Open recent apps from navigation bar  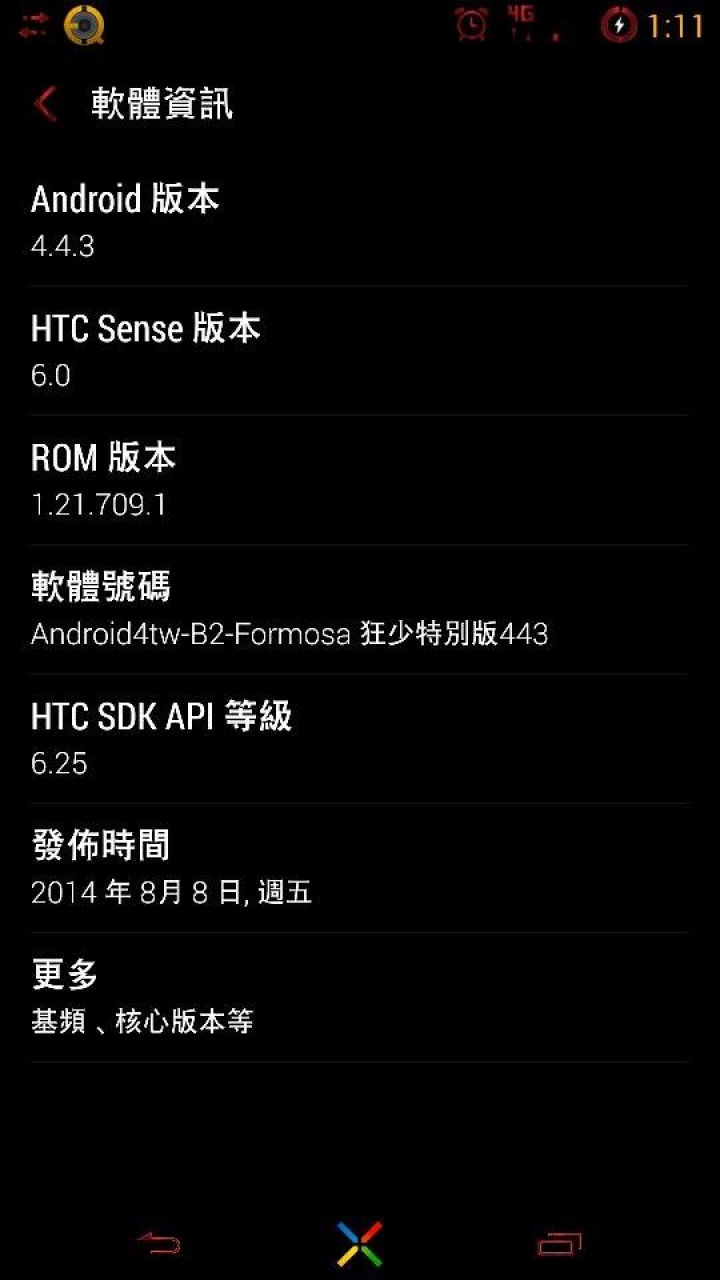560,1244
